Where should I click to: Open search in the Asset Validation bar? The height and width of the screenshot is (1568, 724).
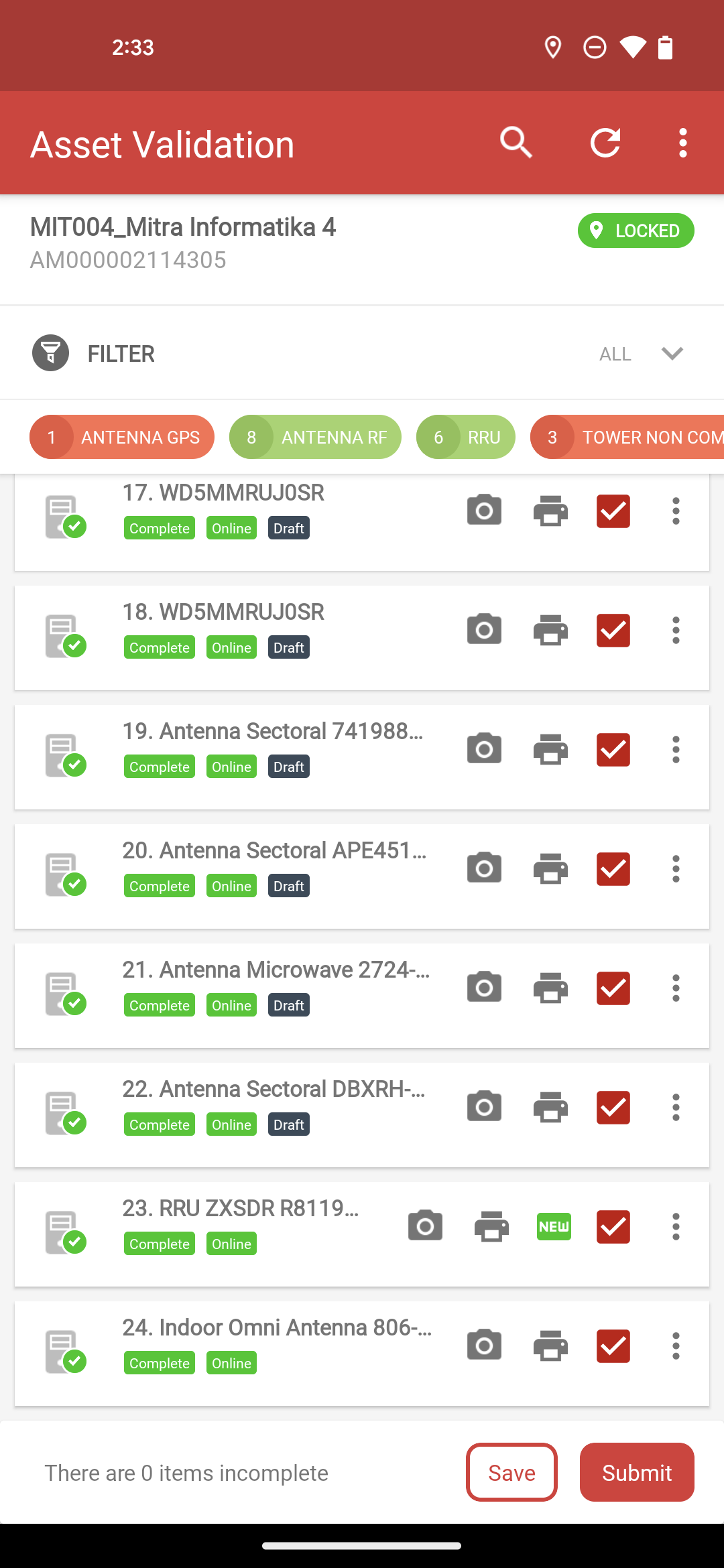point(516,143)
